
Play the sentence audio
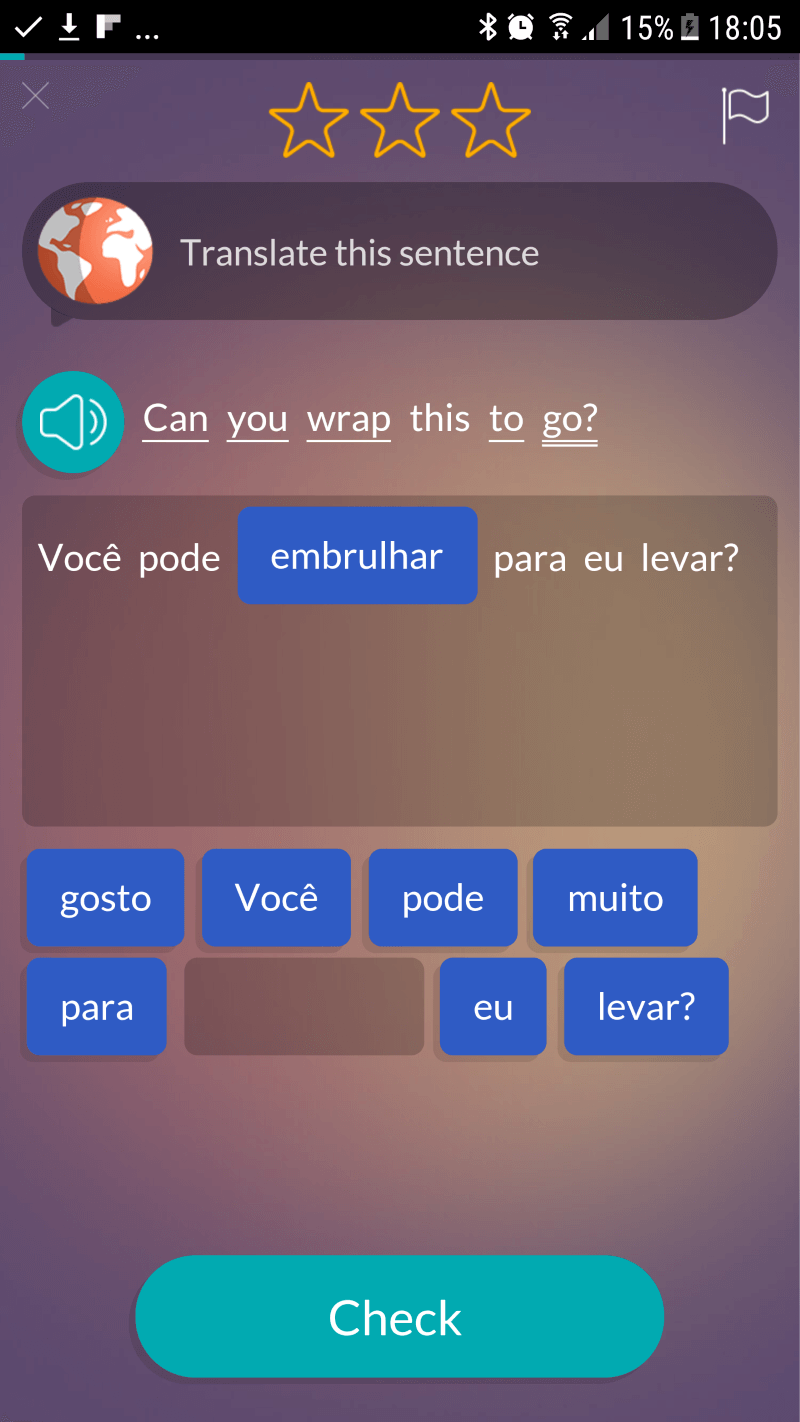click(x=73, y=422)
